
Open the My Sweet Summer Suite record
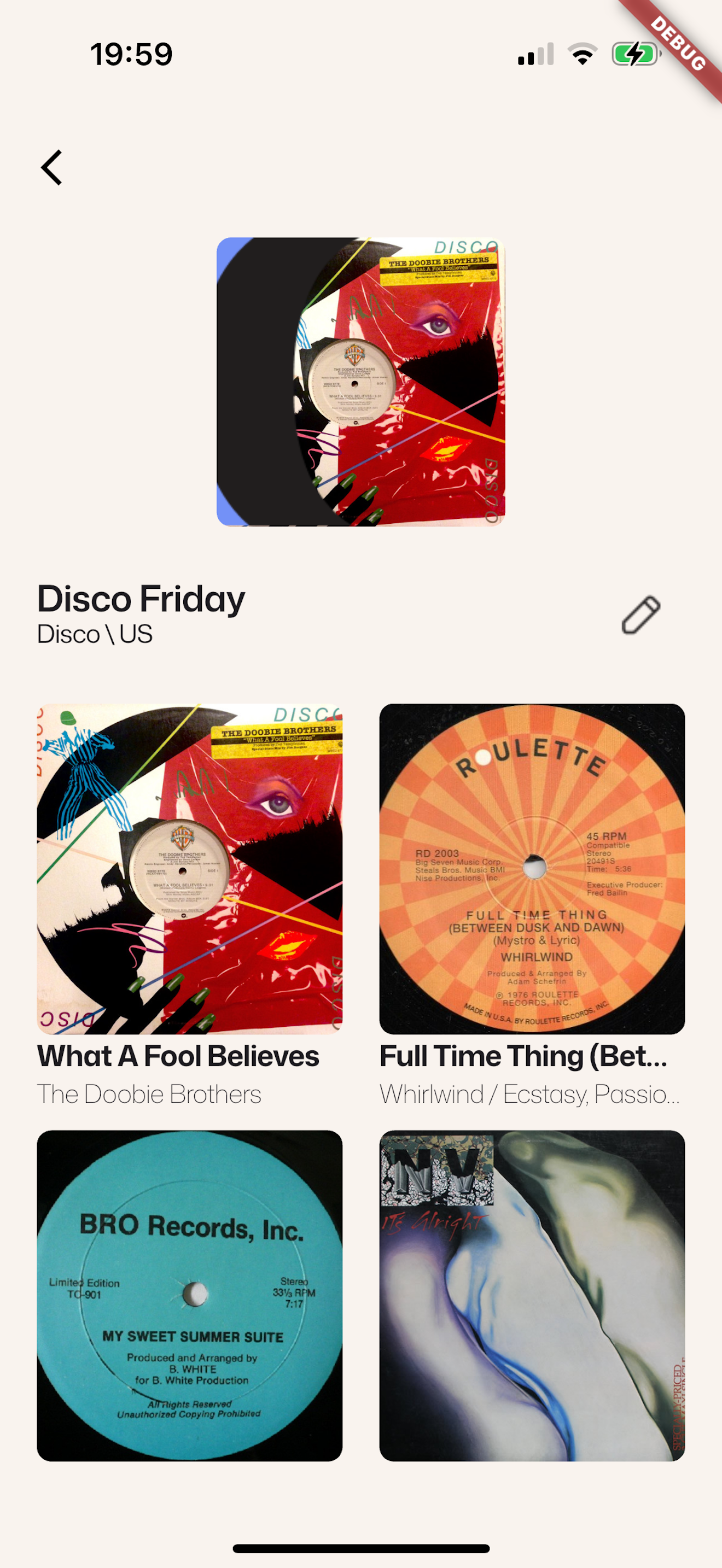tap(189, 1295)
